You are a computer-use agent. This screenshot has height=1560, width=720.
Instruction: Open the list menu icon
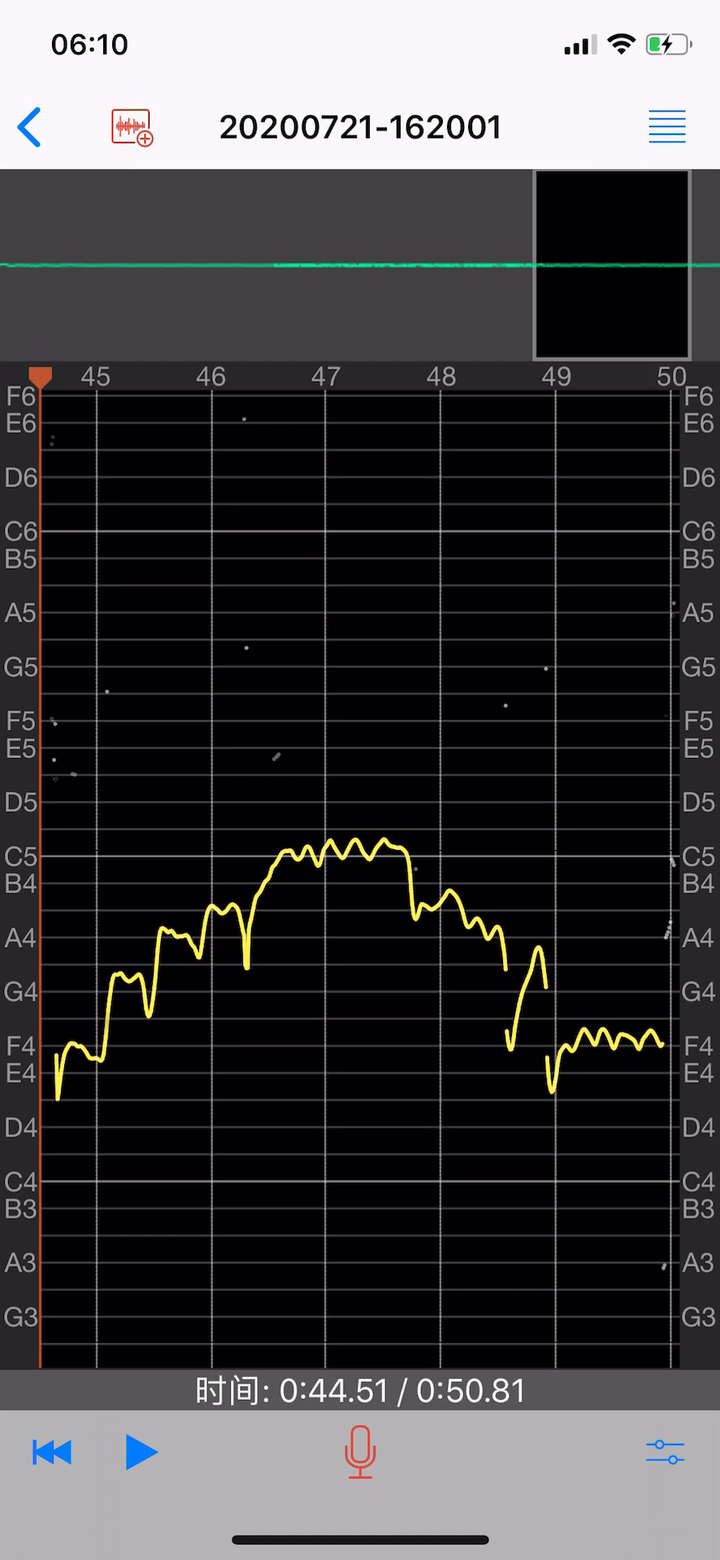coord(667,127)
